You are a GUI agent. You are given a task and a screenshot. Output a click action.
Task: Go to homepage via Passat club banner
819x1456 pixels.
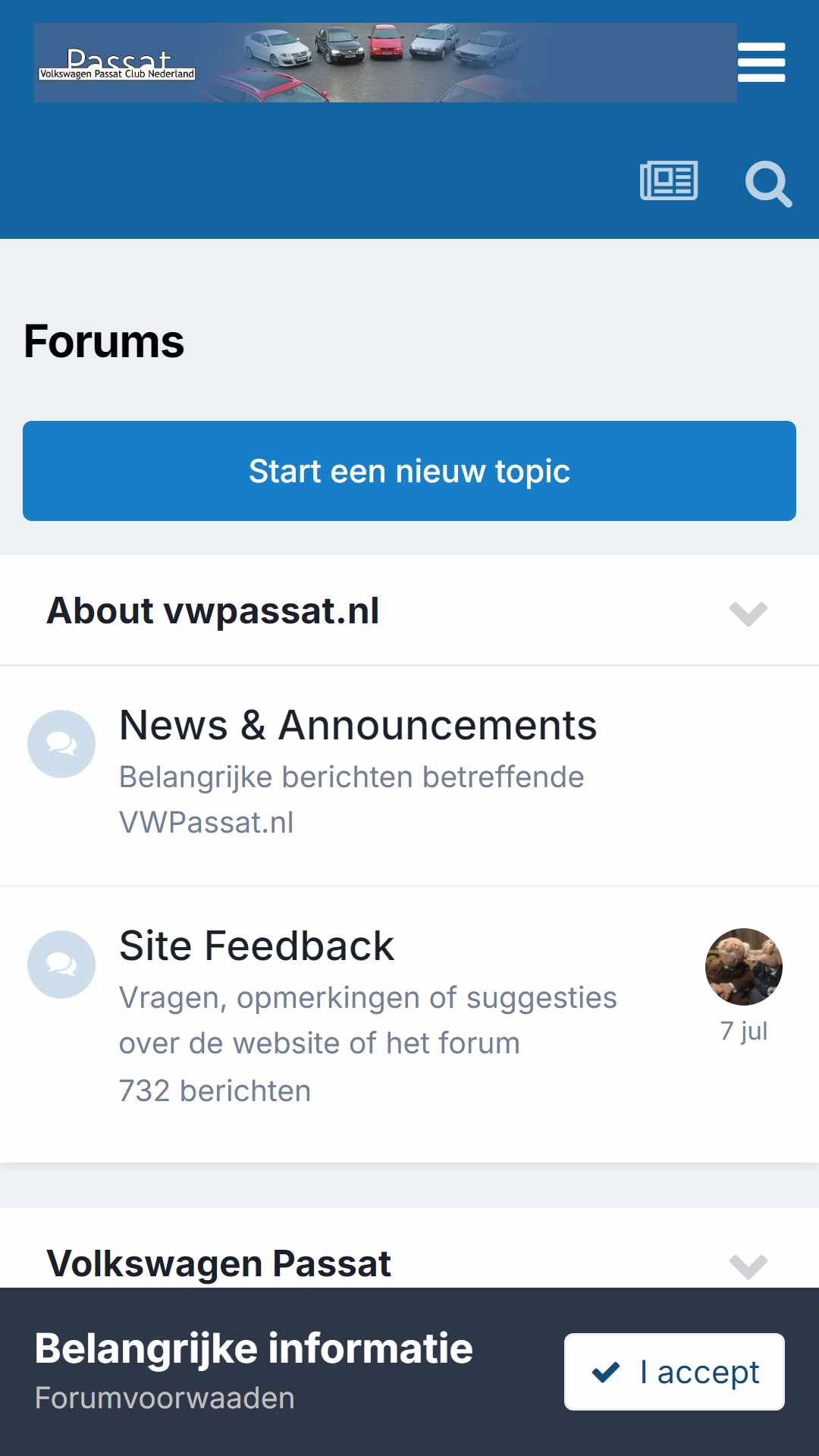pos(385,63)
